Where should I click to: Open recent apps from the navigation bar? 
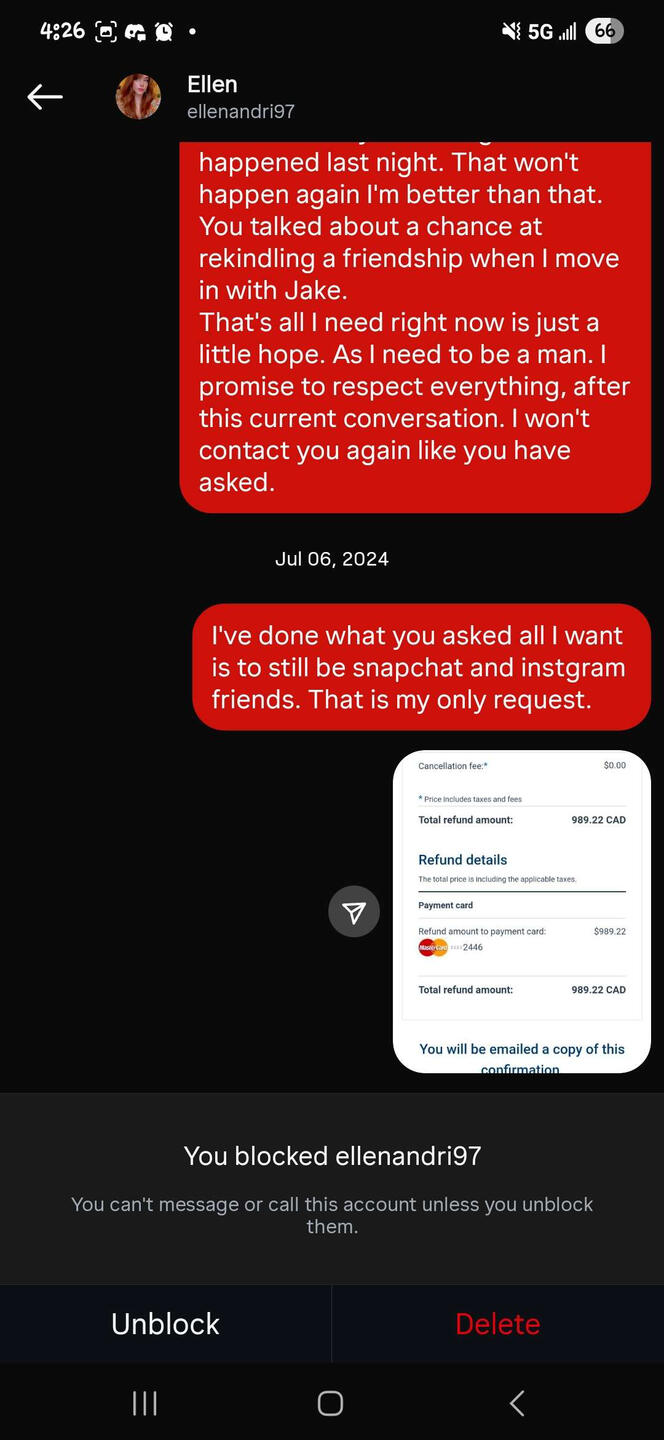pyautogui.click(x=145, y=1403)
